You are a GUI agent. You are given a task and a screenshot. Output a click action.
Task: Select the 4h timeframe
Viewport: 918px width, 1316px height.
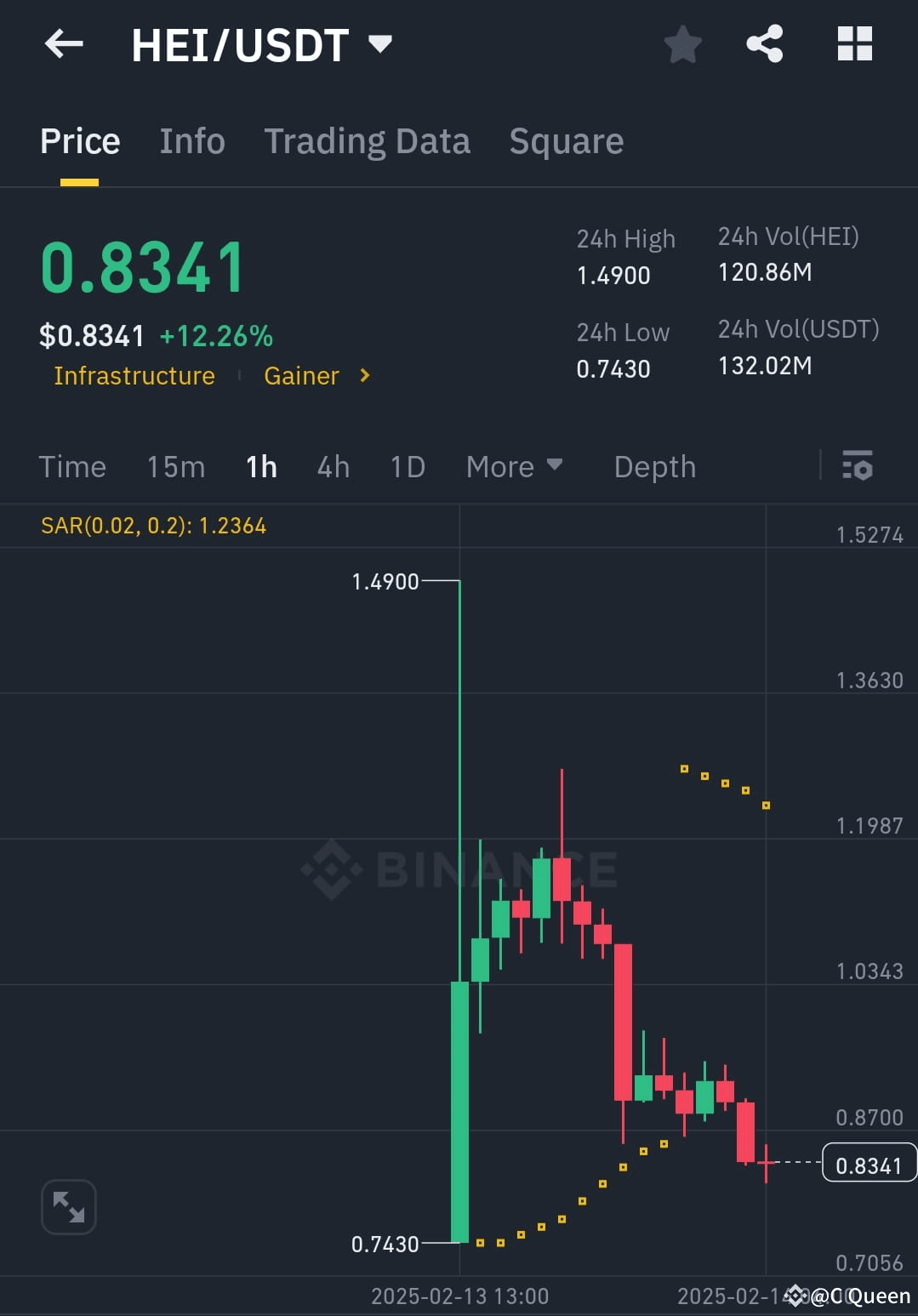coord(333,466)
